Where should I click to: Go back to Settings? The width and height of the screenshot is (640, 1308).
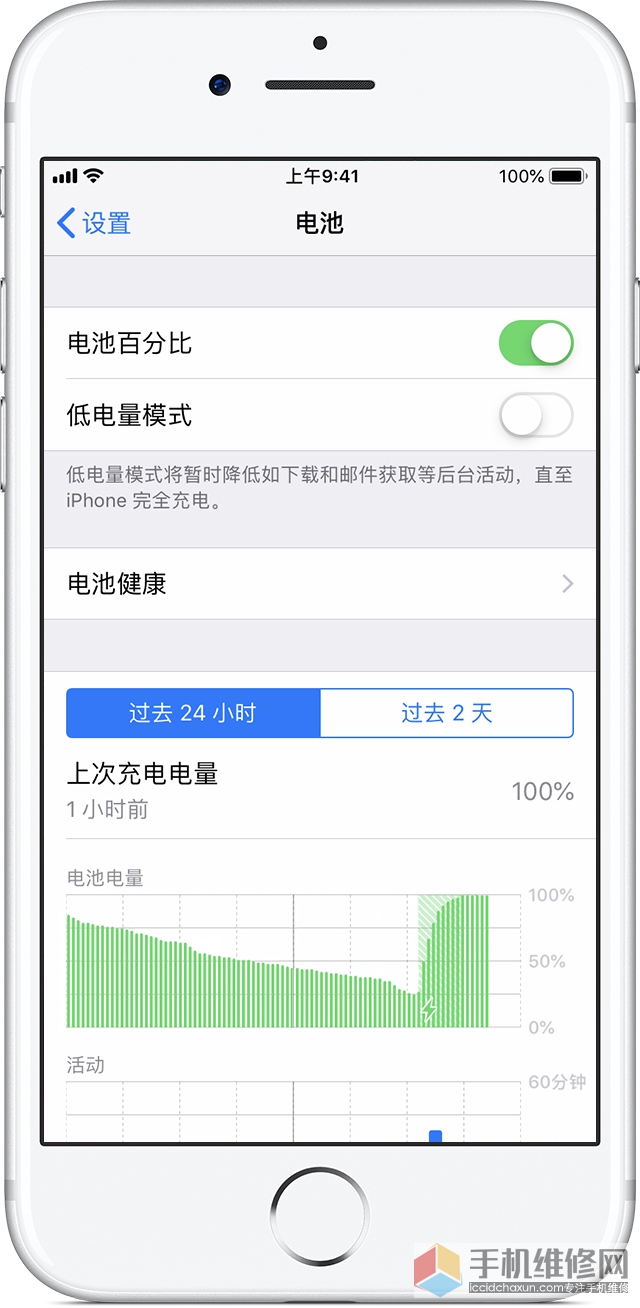click(94, 223)
